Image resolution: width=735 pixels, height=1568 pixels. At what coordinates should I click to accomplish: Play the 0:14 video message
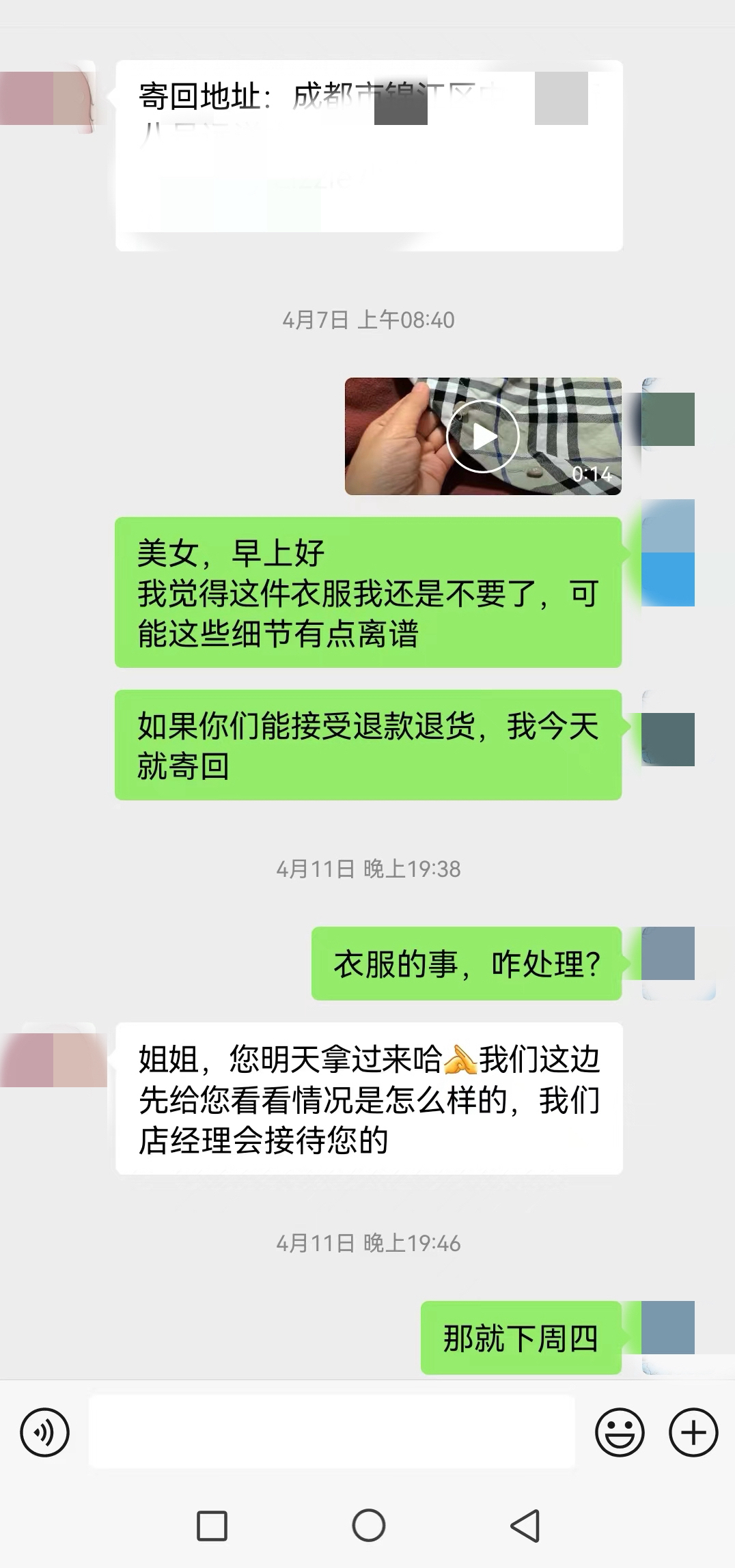pos(483,436)
